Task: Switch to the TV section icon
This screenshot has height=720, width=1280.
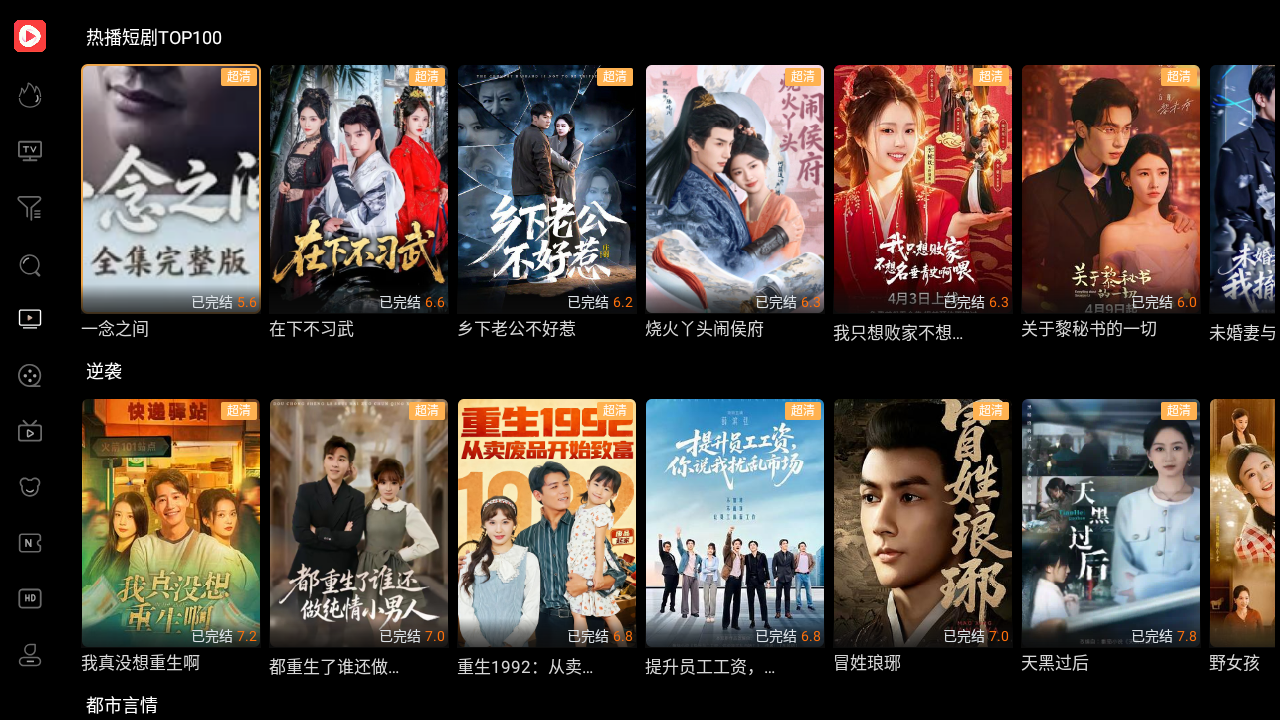Action: click(30, 151)
